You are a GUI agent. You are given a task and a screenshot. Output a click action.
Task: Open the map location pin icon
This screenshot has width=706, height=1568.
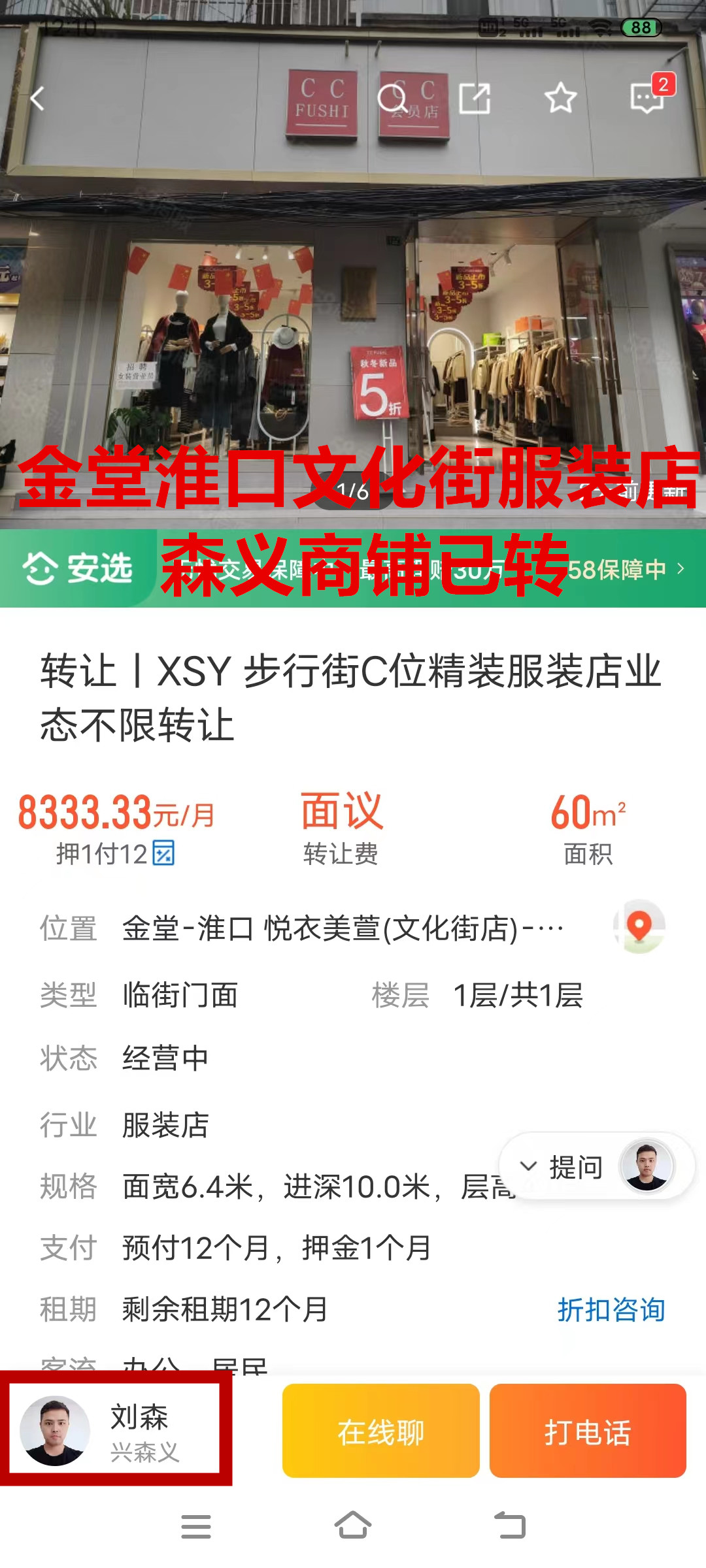tap(639, 926)
